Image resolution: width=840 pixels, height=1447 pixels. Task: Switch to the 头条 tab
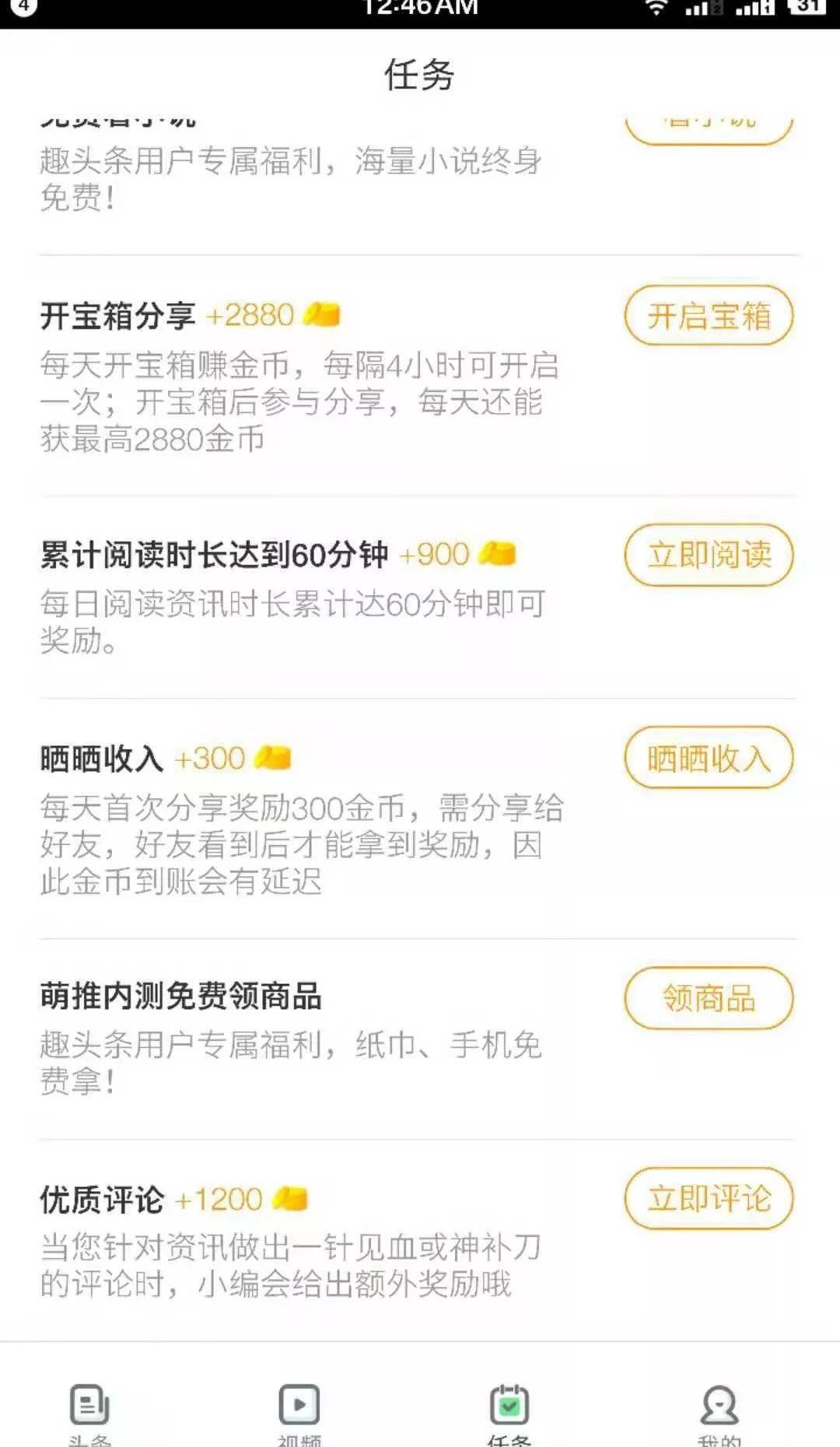point(89,1414)
